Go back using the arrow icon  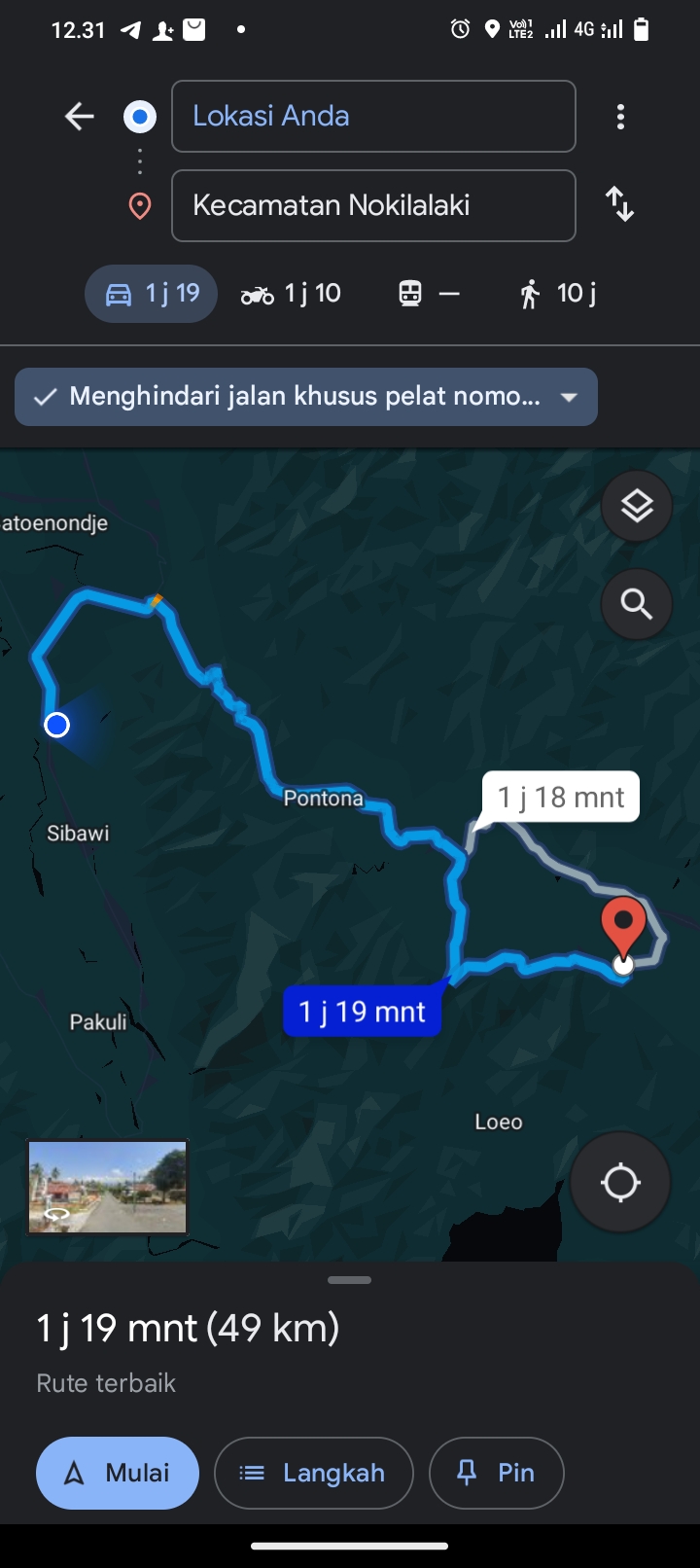coord(80,117)
